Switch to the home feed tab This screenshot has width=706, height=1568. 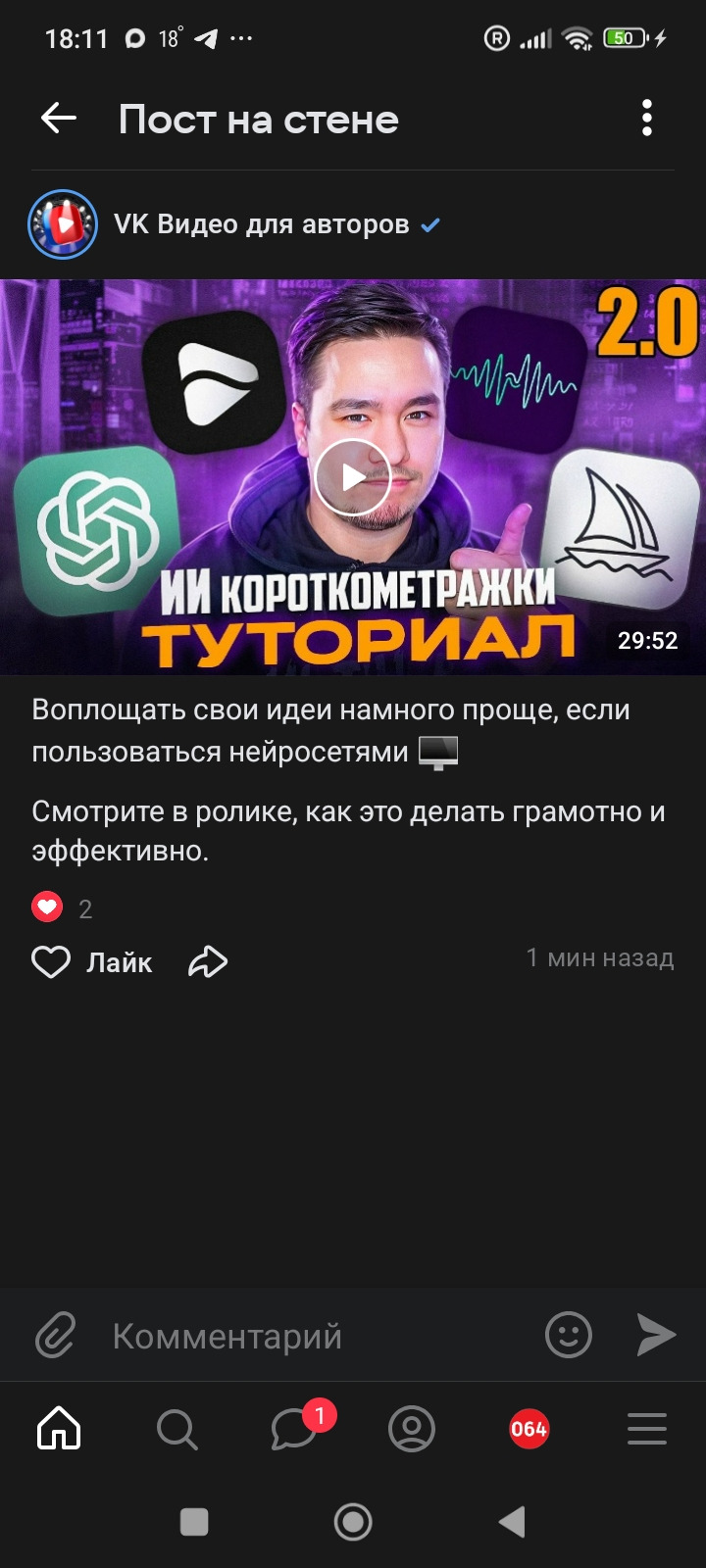pyautogui.click(x=59, y=1429)
